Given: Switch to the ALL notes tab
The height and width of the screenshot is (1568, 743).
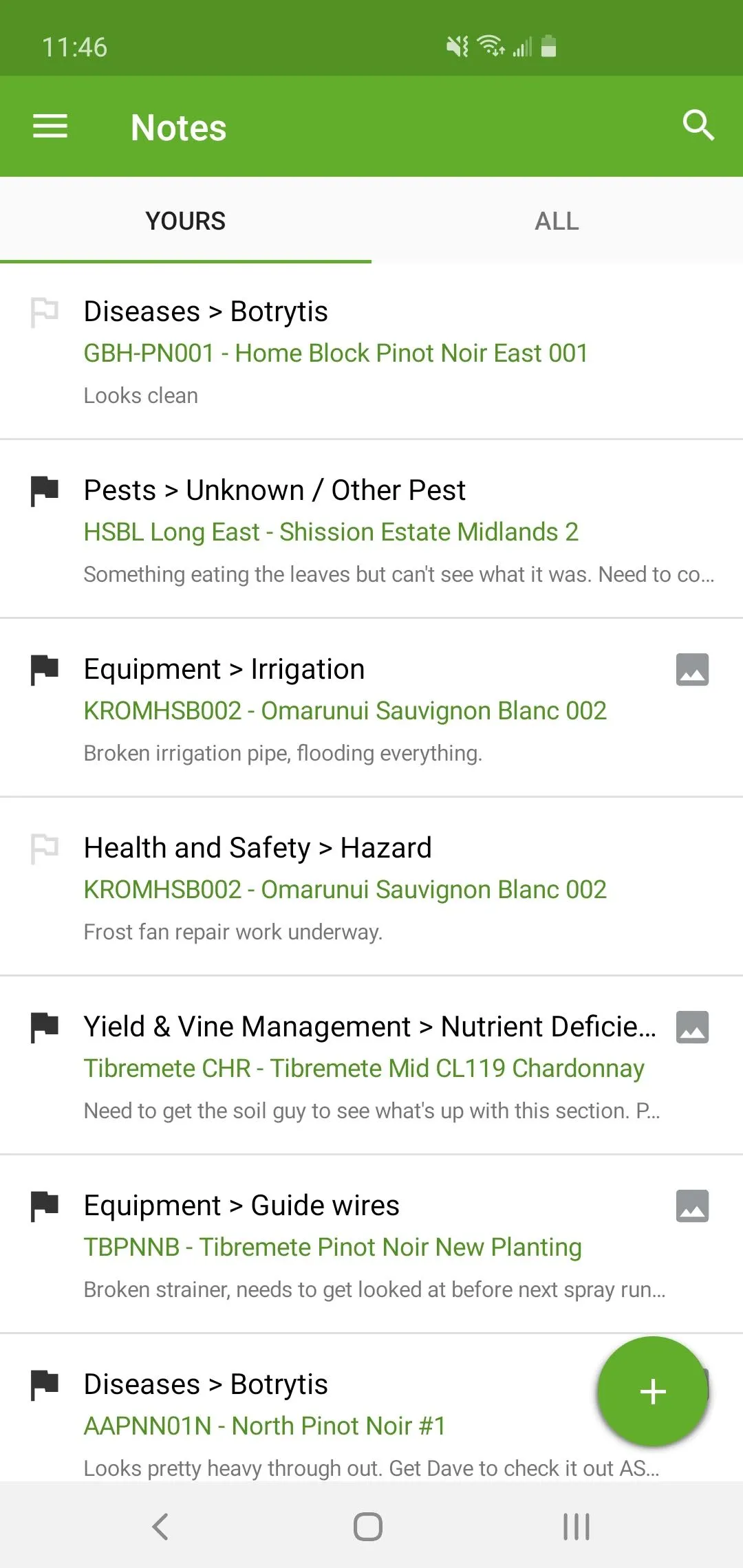Looking at the screenshot, I should coord(557,220).
